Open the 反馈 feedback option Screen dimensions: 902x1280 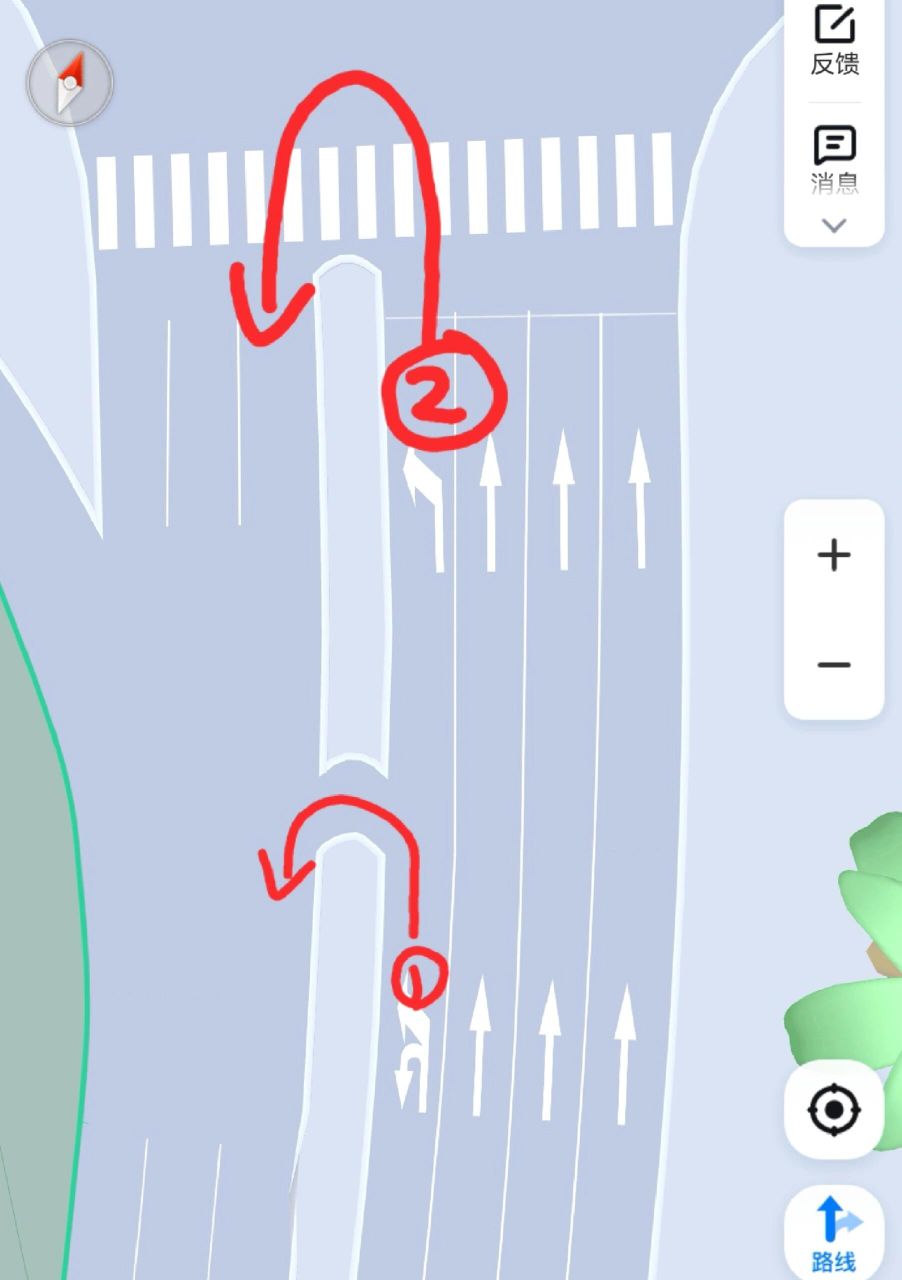(834, 40)
